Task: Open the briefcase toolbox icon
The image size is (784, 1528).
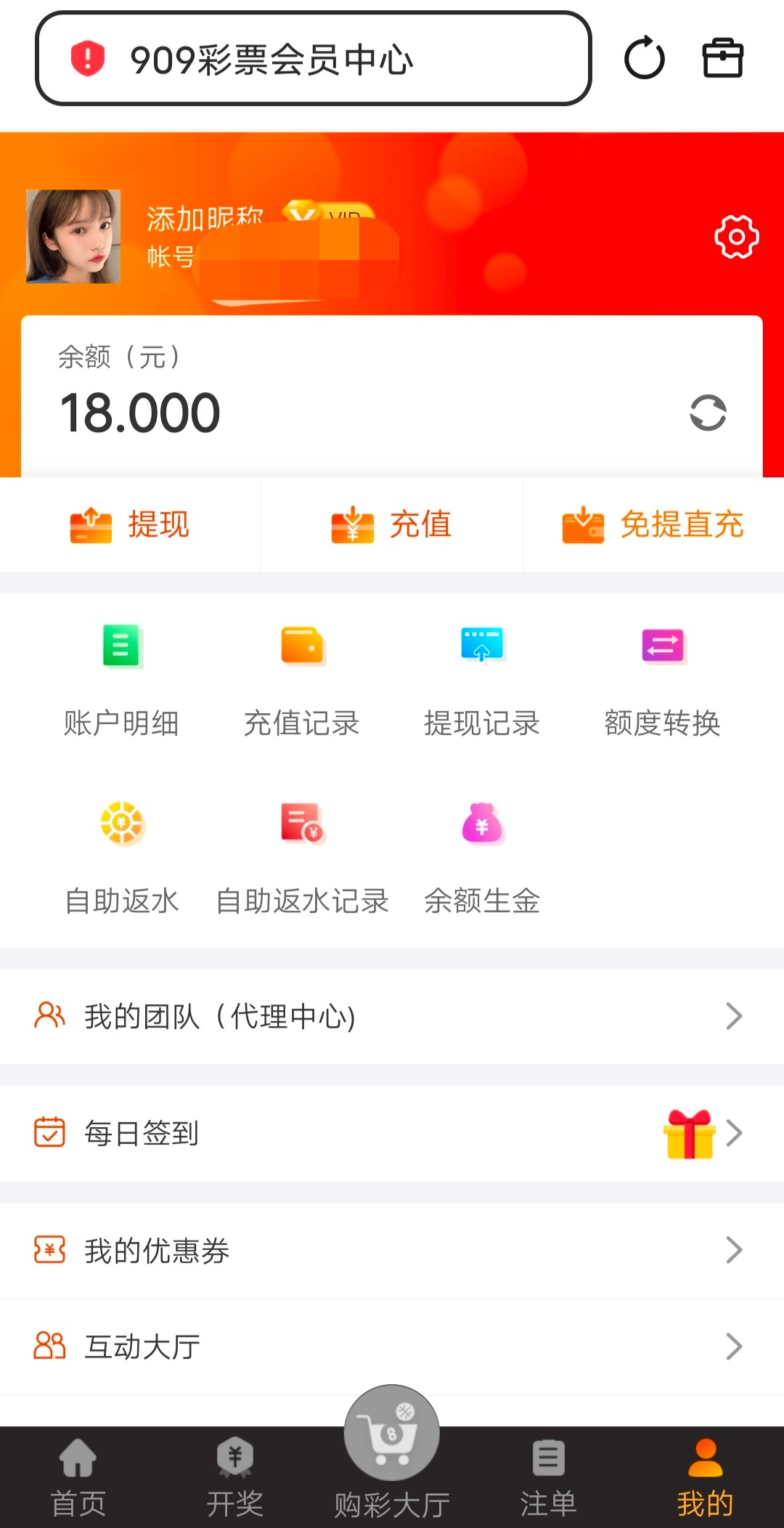Action: point(722,59)
